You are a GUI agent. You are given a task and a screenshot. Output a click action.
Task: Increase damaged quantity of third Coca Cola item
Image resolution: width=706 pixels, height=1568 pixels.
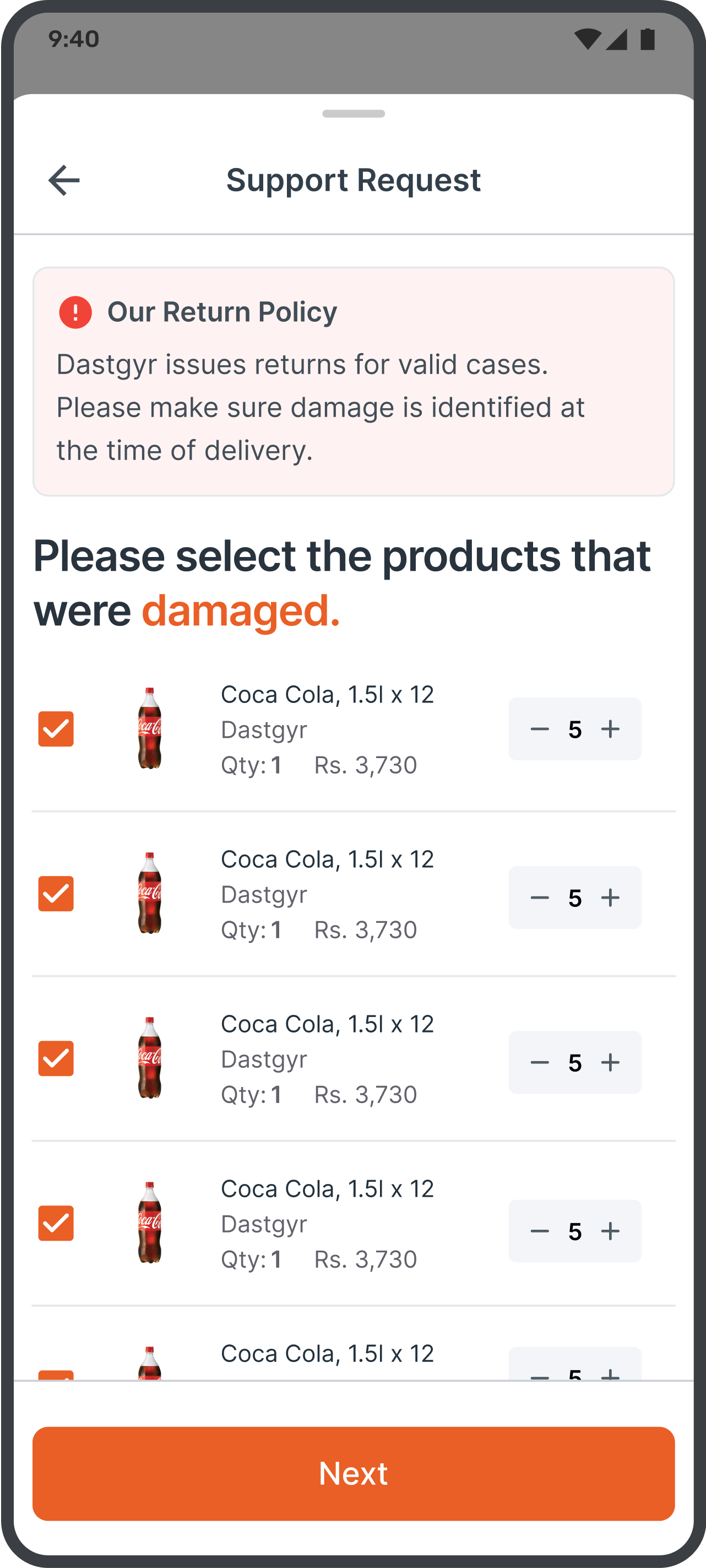[610, 1062]
